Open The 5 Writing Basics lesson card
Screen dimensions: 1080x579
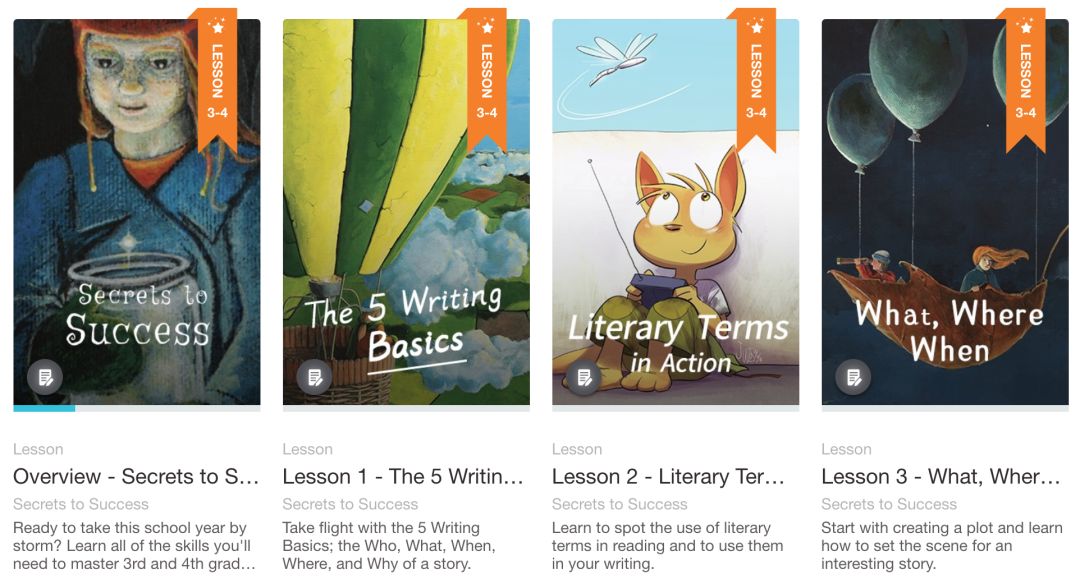click(x=406, y=210)
